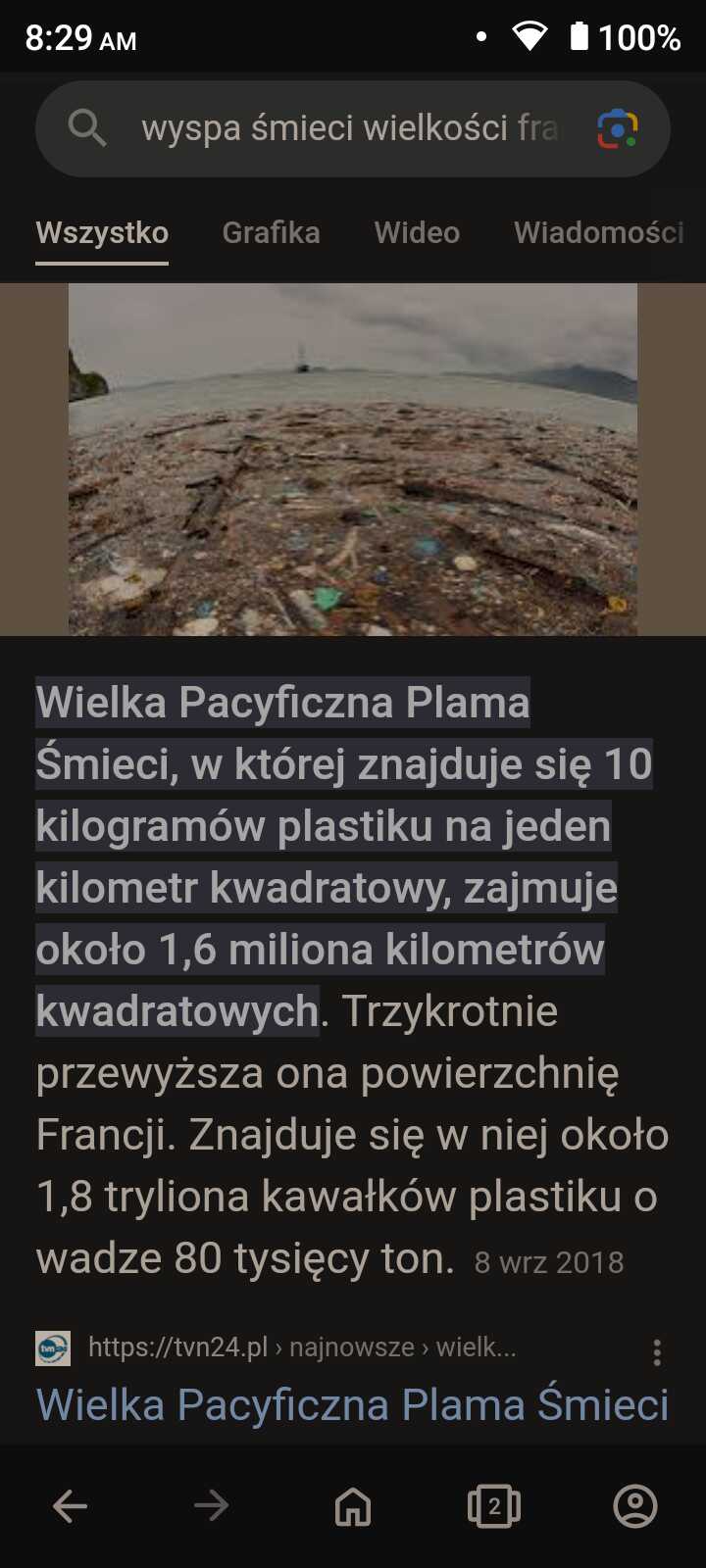Viewport: 706px width, 1568px height.
Task: Open the tvn24.pl result options menu
Action: pos(657,1352)
